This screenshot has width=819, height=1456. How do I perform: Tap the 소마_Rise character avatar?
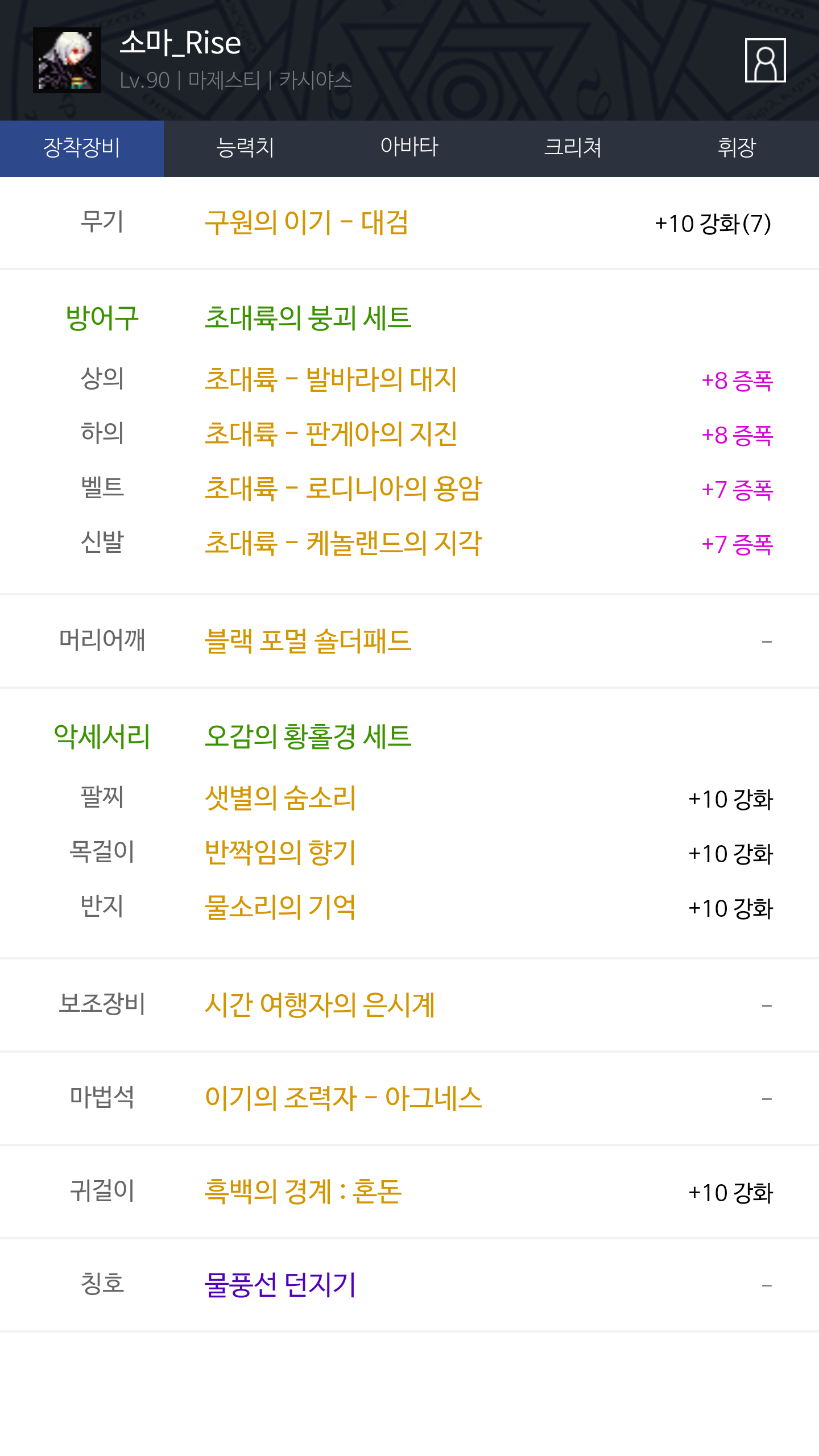[x=67, y=60]
